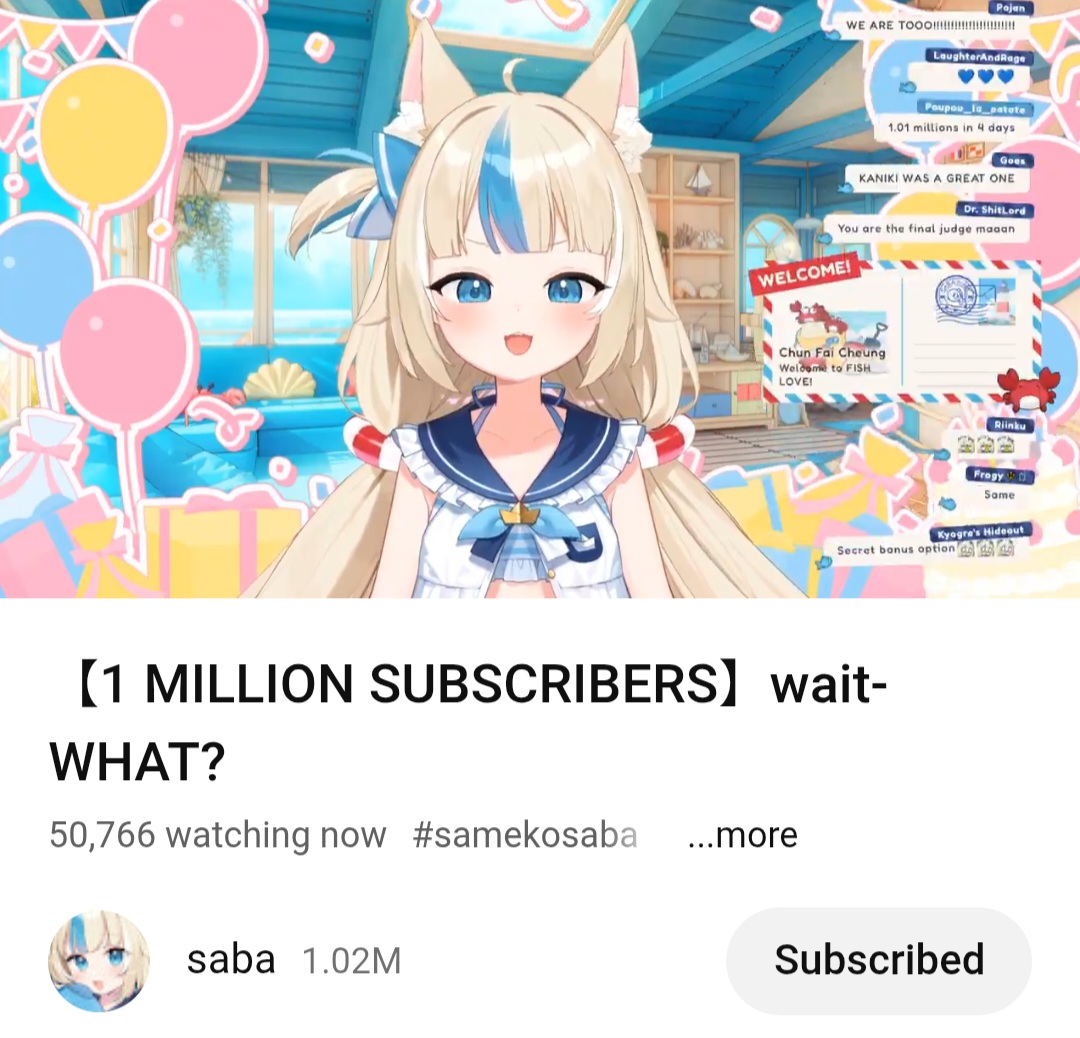Viewport: 1080px width, 1038px height.
Task: Open saba's channel avatar
Action: [99, 961]
